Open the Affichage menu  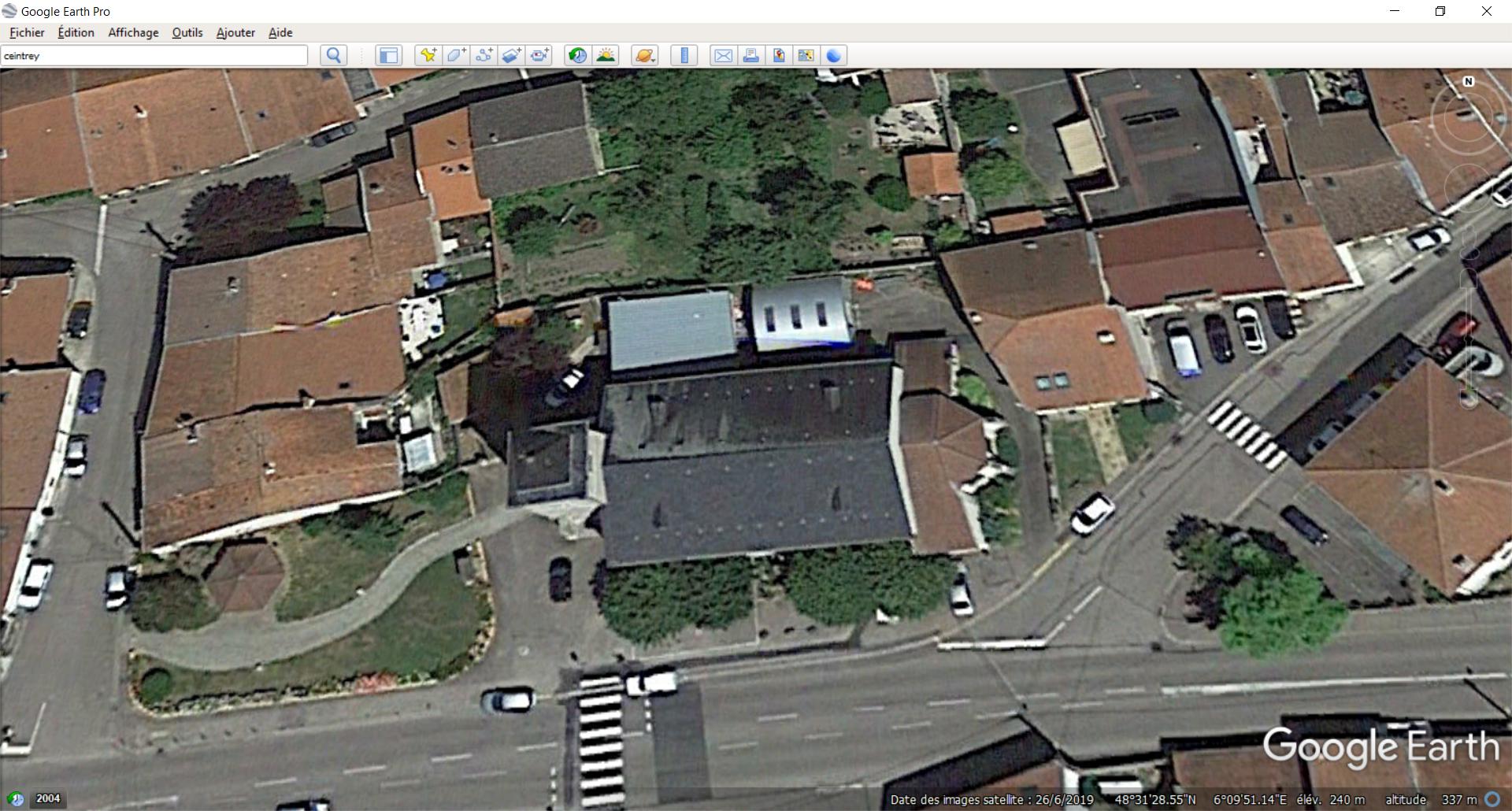133,32
